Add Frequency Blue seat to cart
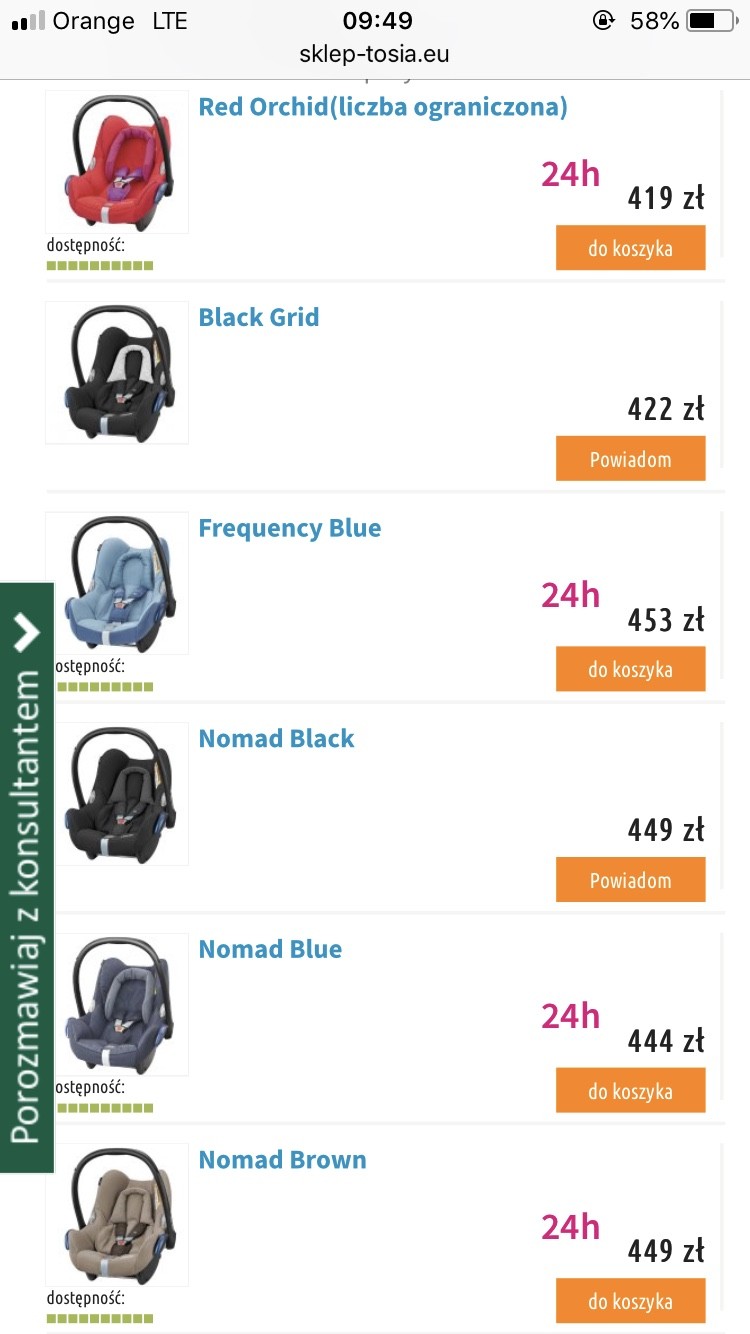Screen dimensions: 750x1334 (630, 669)
